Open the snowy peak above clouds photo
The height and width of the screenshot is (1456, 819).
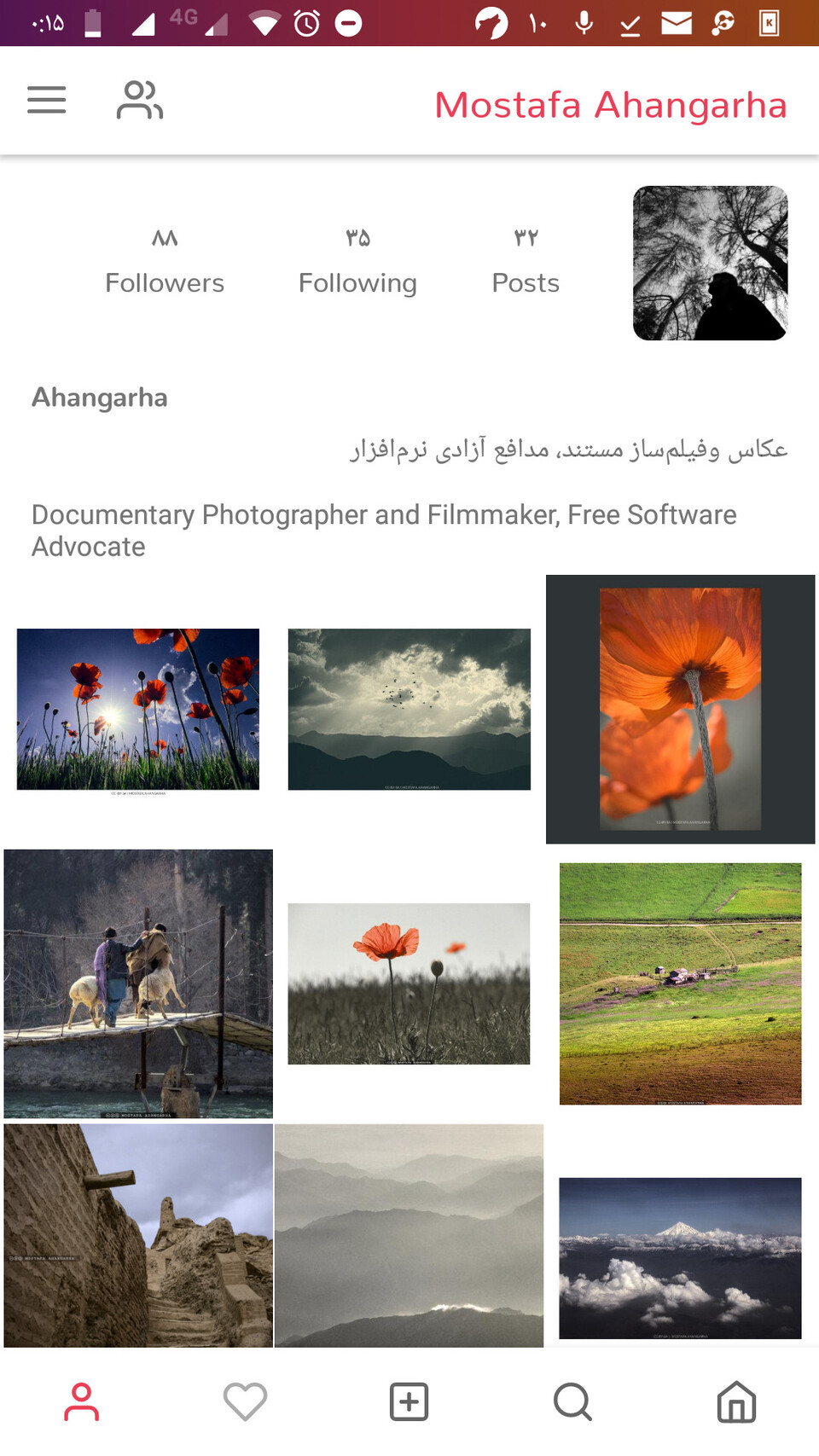[680, 1257]
